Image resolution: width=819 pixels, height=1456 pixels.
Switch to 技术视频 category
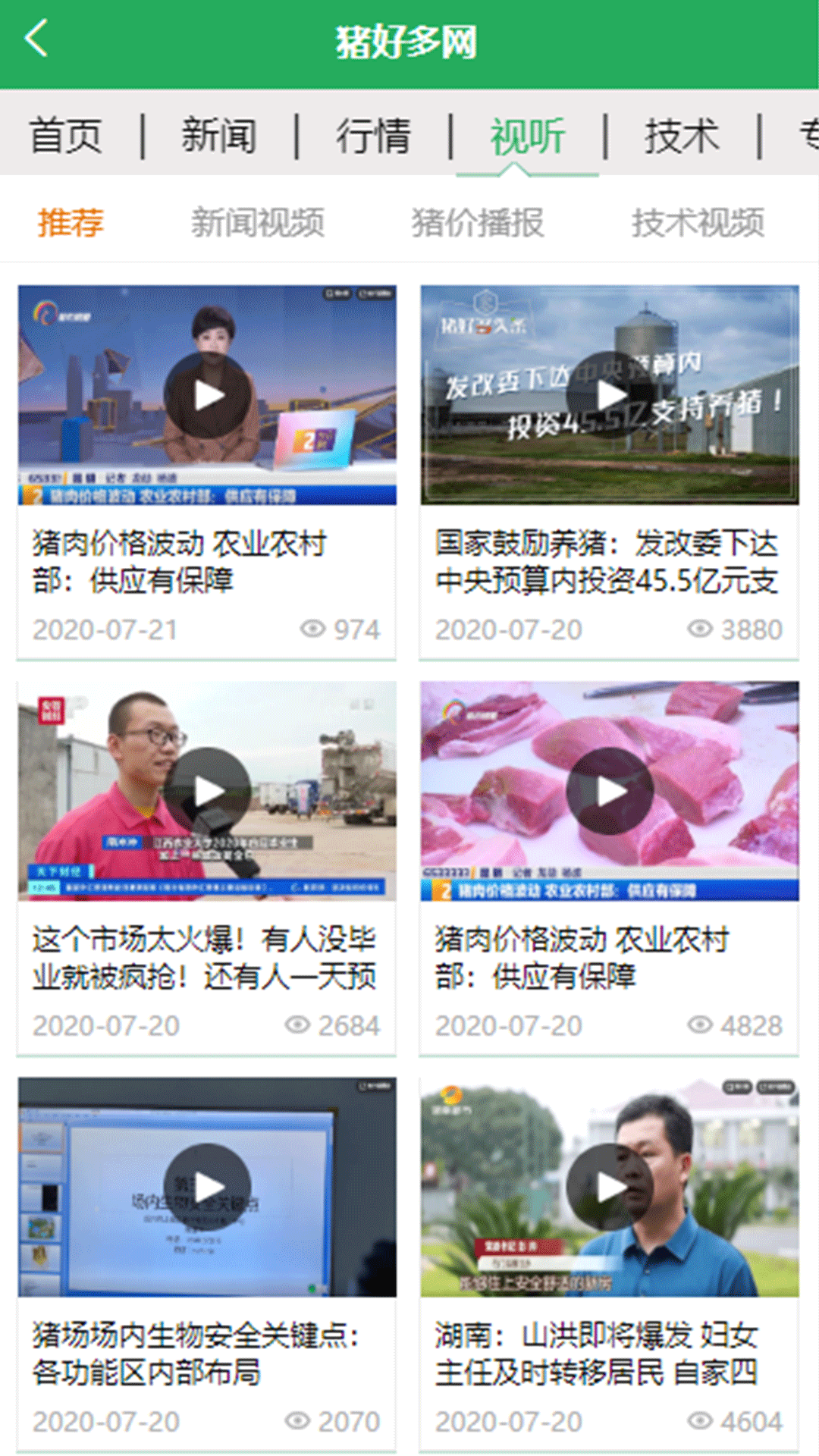point(698,223)
